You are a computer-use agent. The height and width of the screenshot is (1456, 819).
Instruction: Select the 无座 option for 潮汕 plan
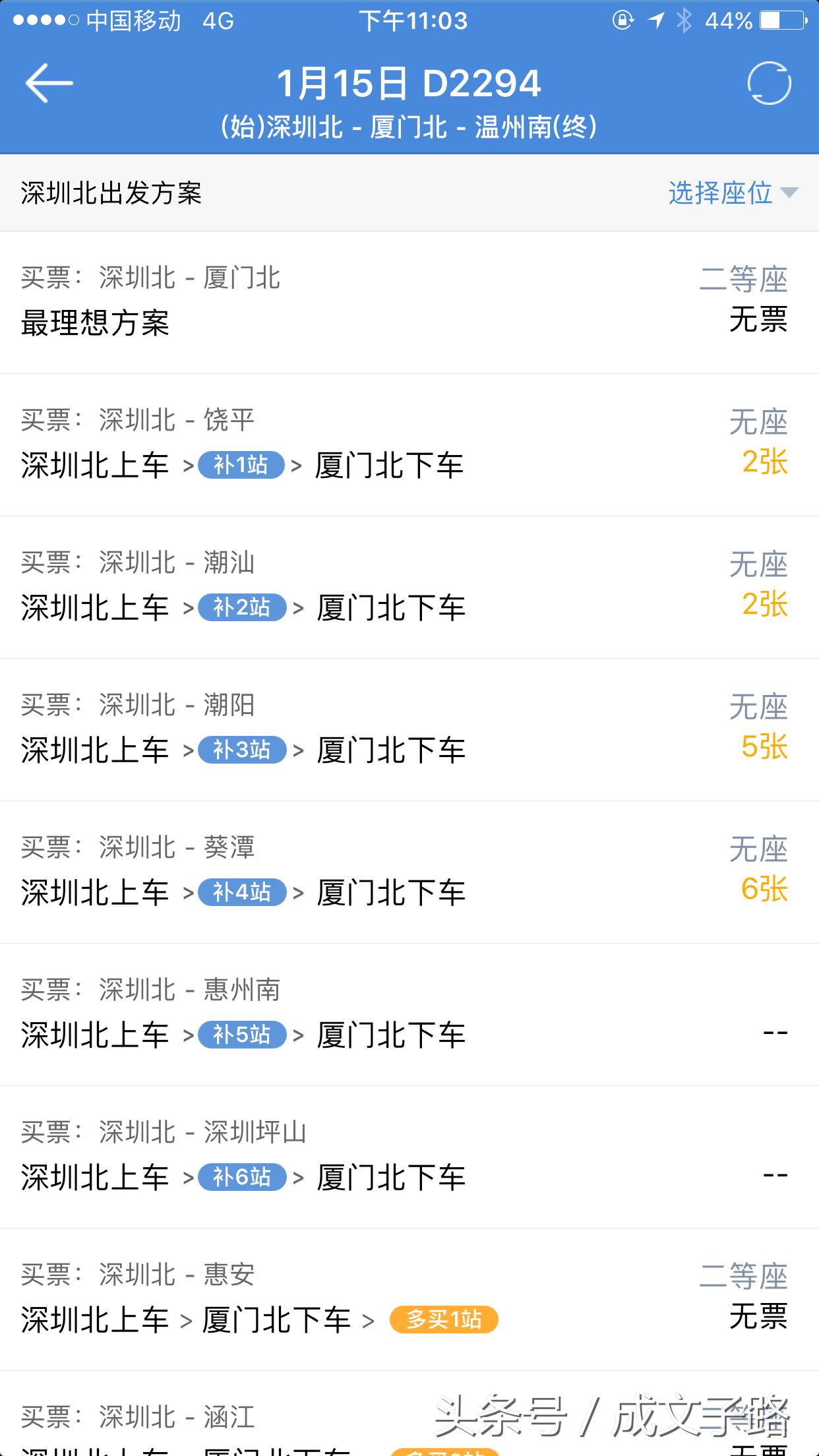click(759, 564)
